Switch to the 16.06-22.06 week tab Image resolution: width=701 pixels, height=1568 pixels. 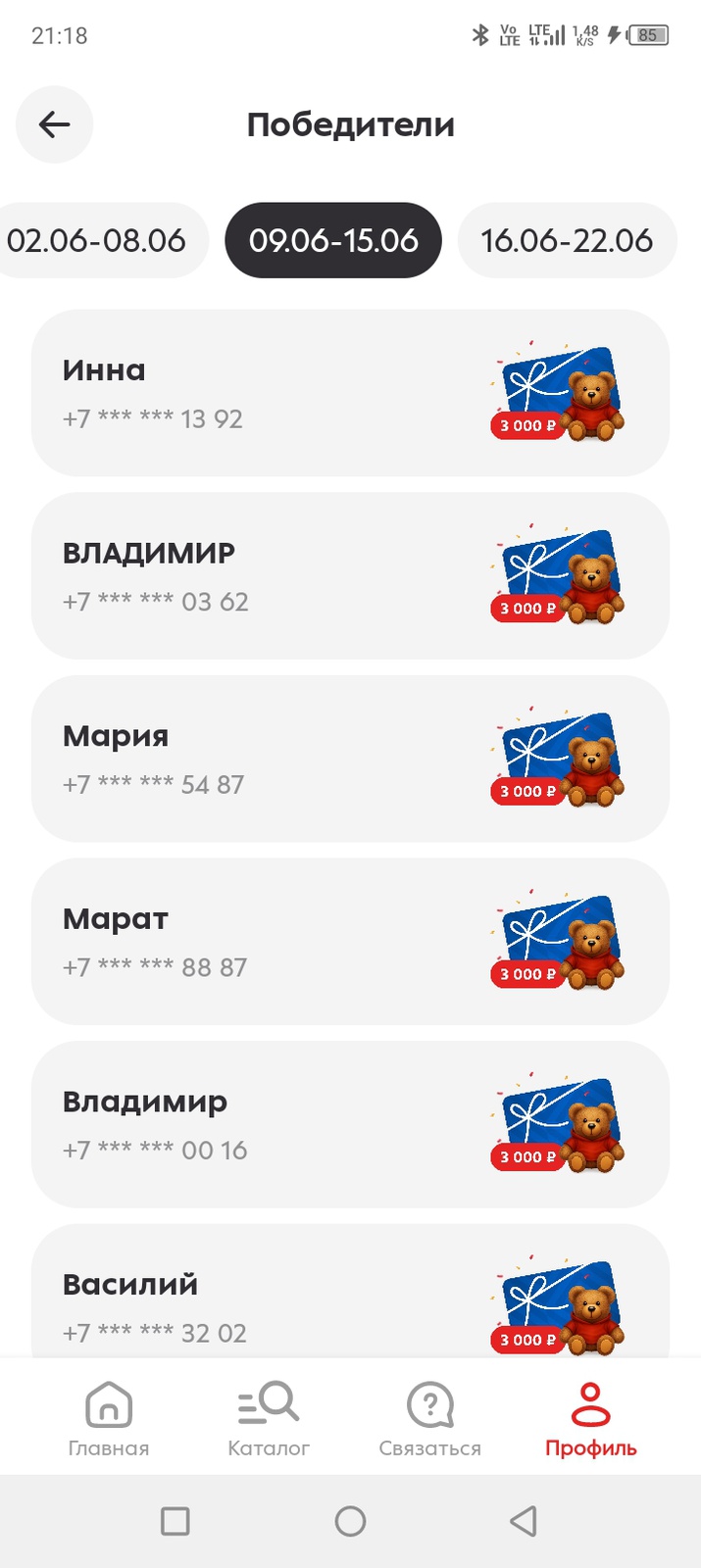pyautogui.click(x=567, y=241)
